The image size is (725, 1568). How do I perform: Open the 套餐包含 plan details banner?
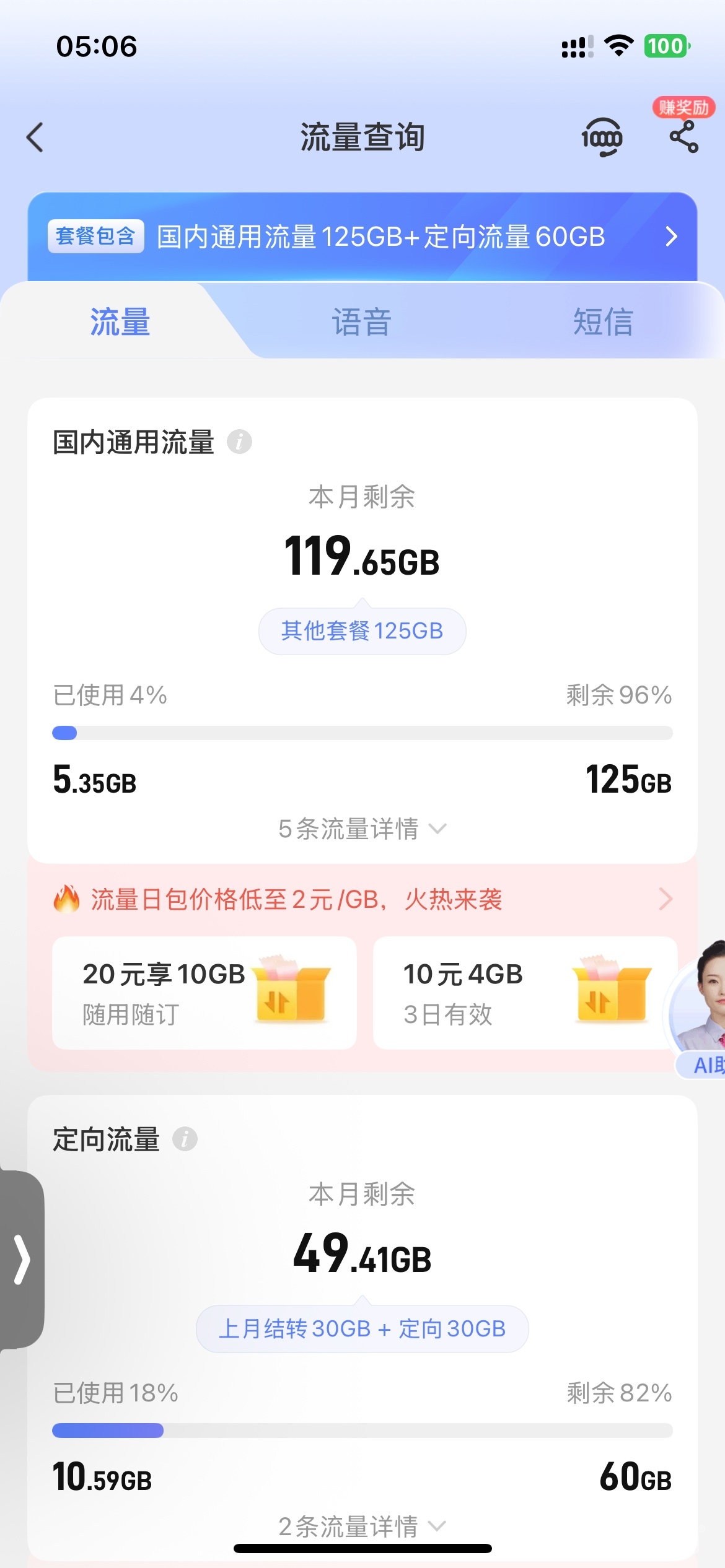pos(362,237)
